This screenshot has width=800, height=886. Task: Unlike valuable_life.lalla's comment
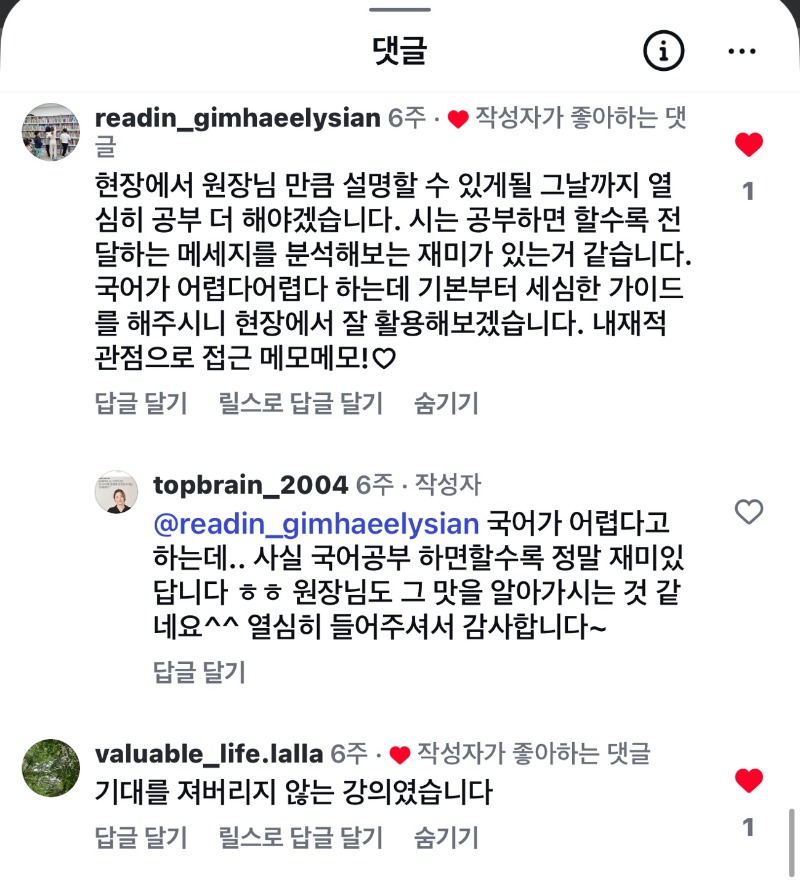[748, 781]
